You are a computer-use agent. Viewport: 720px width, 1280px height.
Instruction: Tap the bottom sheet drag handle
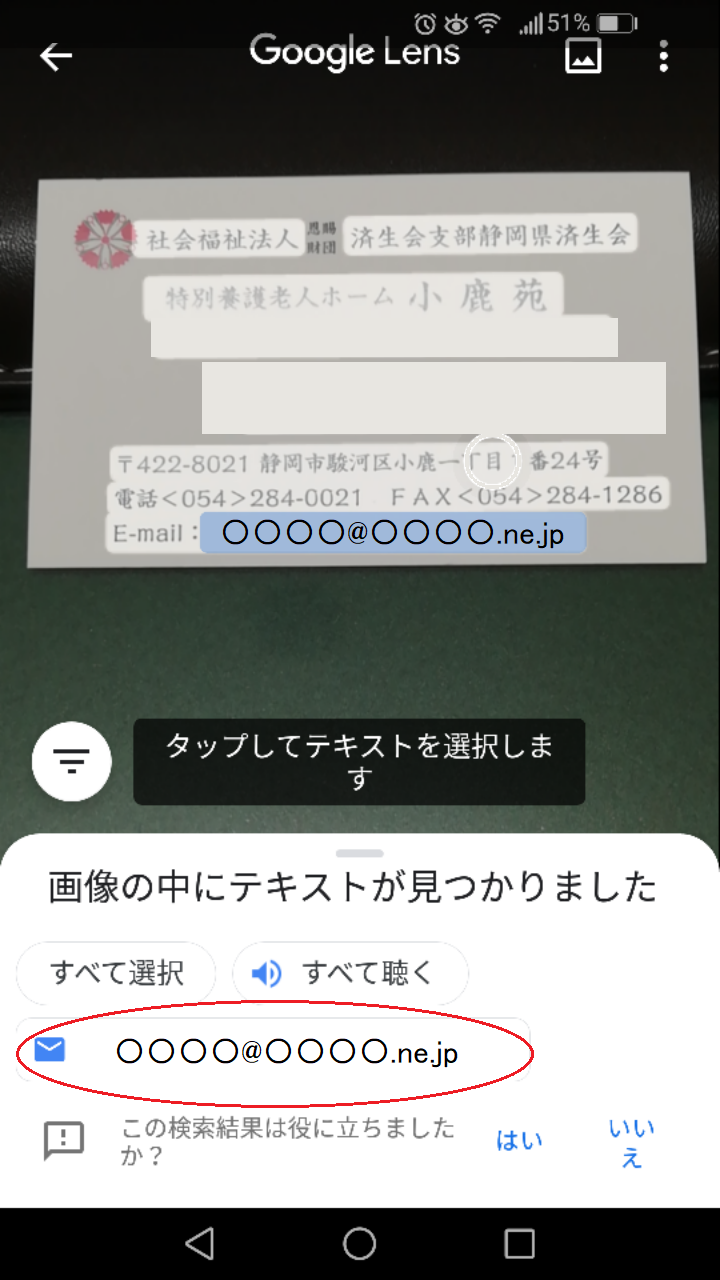[x=360, y=853]
